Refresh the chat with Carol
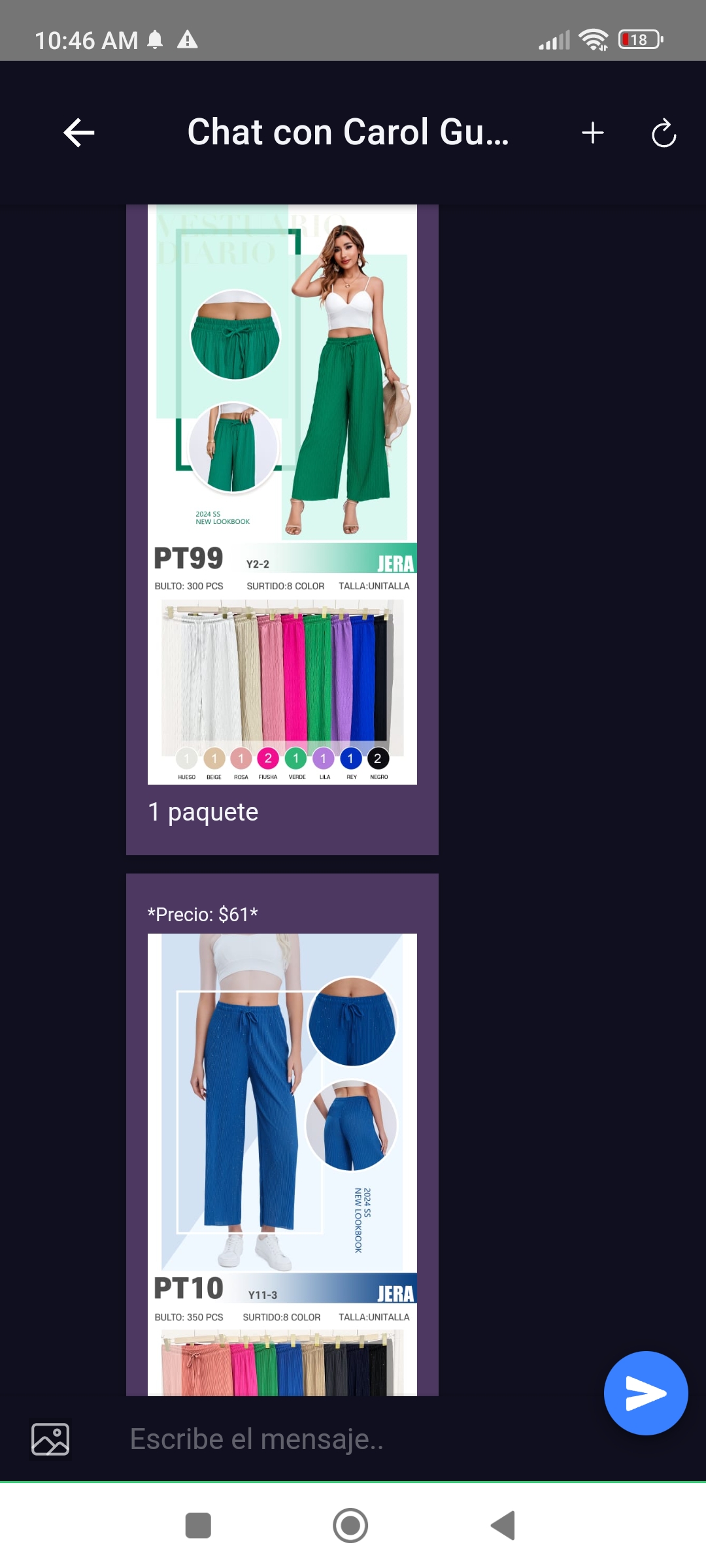Viewport: 706px width, 1568px height. tap(664, 133)
